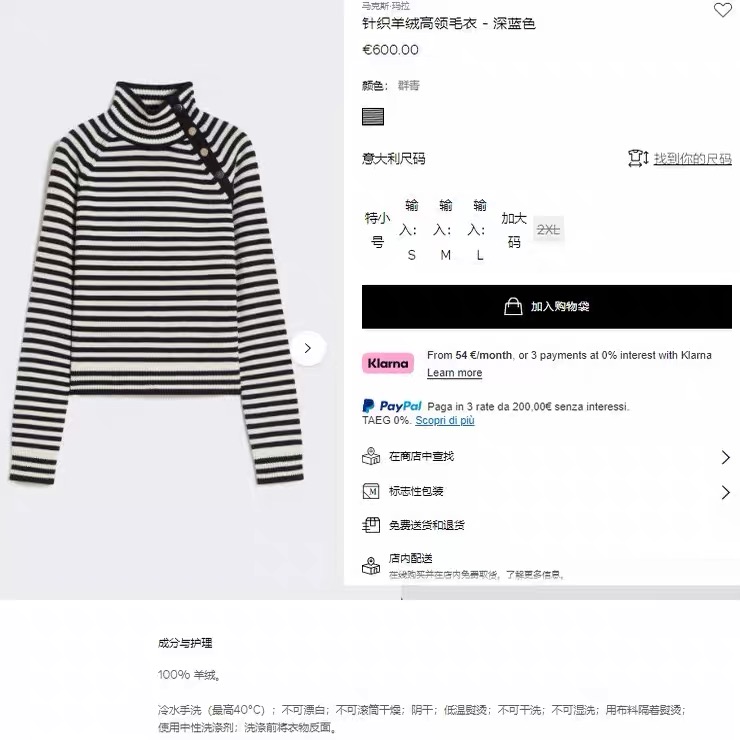Select the striped color swatch
The height and width of the screenshot is (740, 740).
[373, 116]
